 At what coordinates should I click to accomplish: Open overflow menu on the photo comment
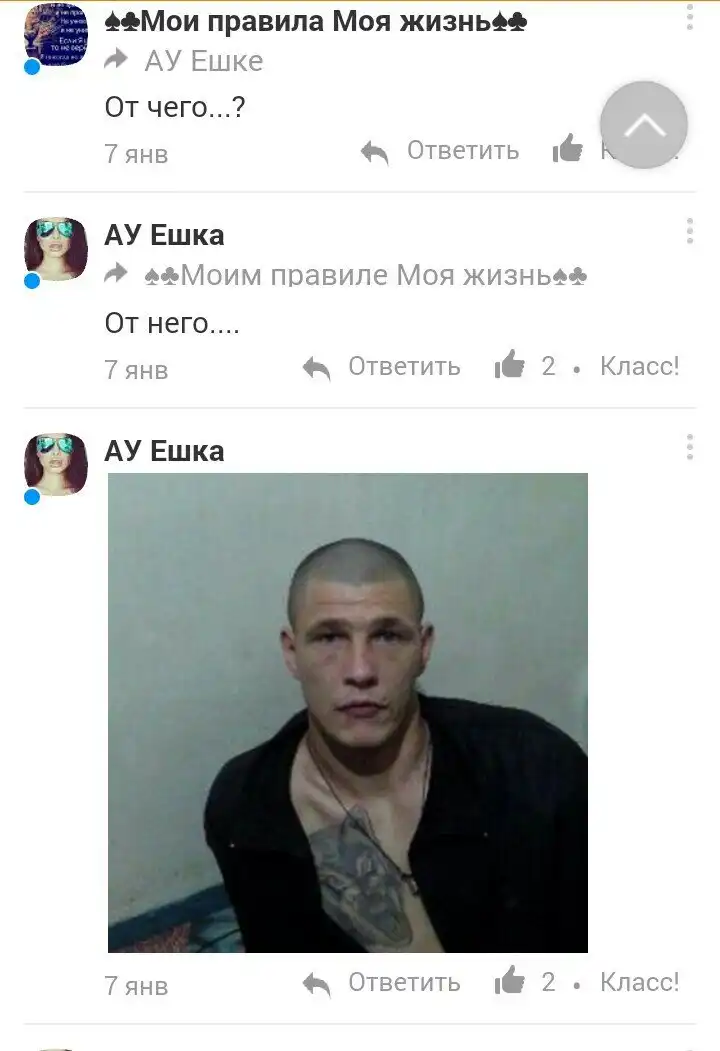coord(690,447)
